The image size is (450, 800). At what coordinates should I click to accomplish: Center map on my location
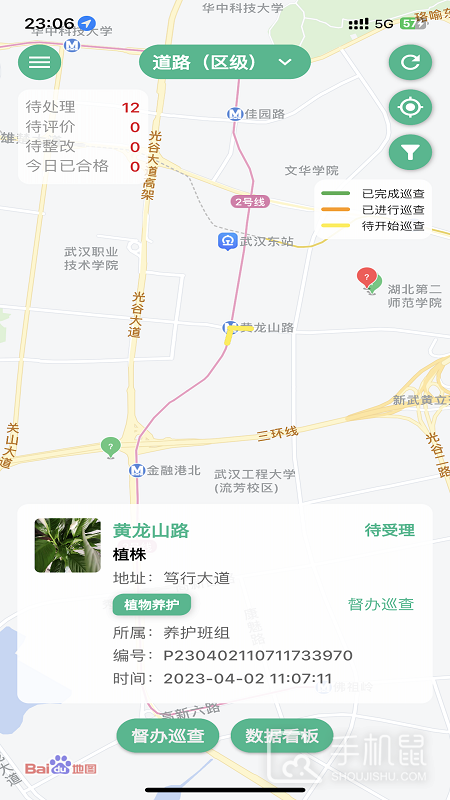(410, 107)
